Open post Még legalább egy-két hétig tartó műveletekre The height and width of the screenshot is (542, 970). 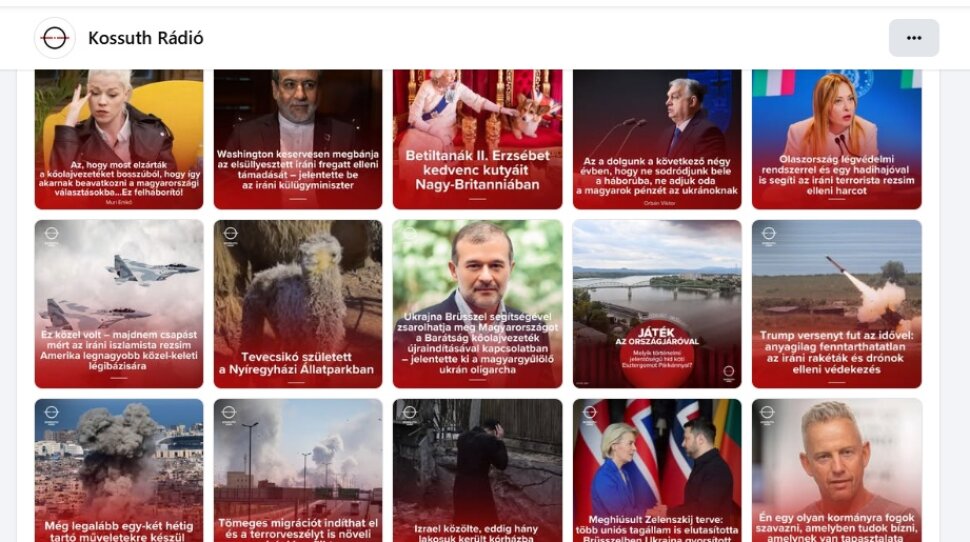119,470
